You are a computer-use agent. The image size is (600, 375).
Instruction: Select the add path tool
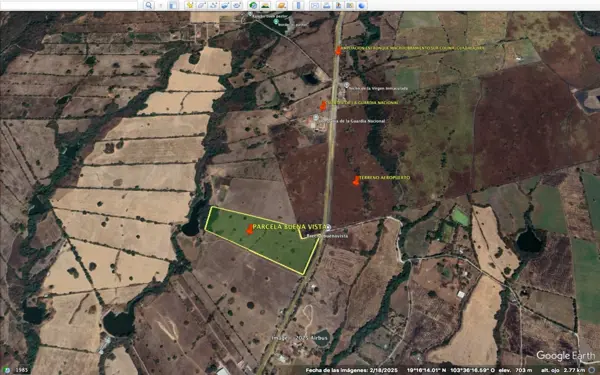(x=214, y=5)
